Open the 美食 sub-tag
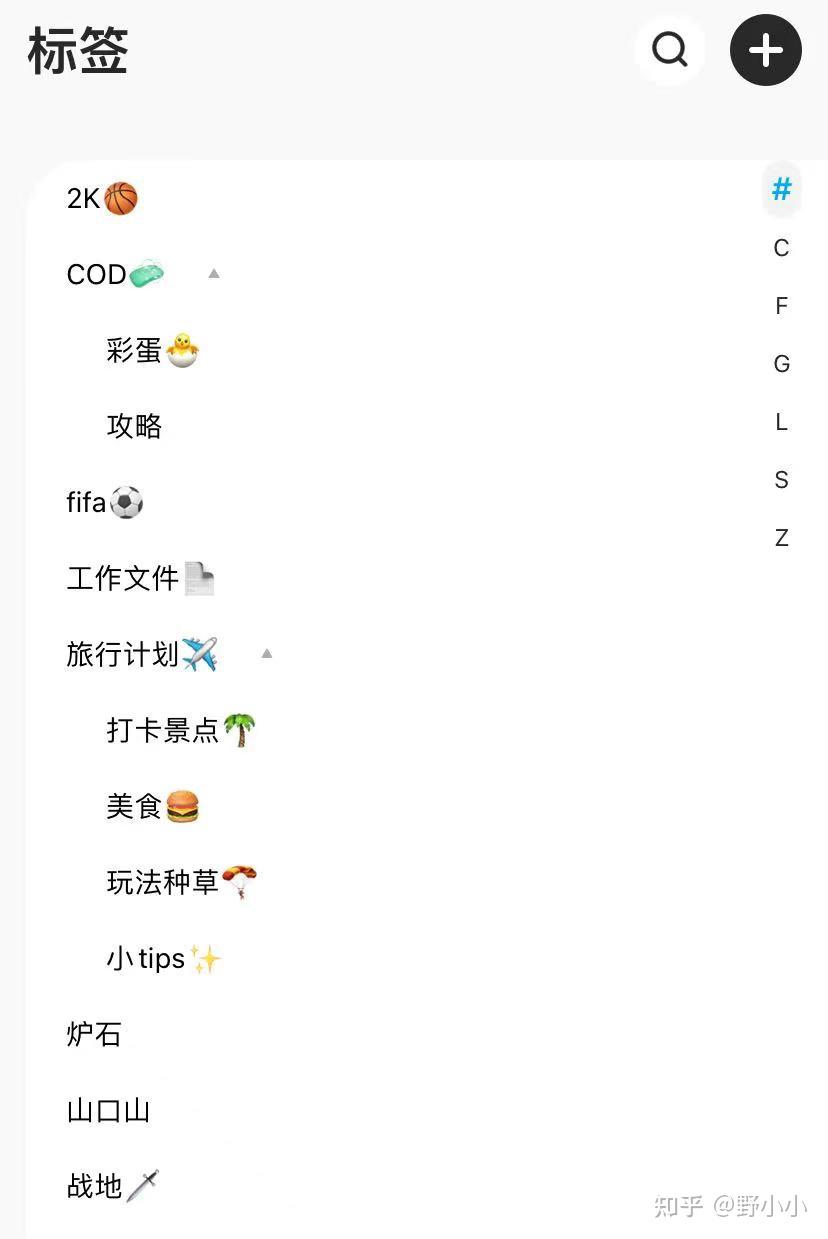Viewport: 828px width, 1239px height. pos(152,806)
